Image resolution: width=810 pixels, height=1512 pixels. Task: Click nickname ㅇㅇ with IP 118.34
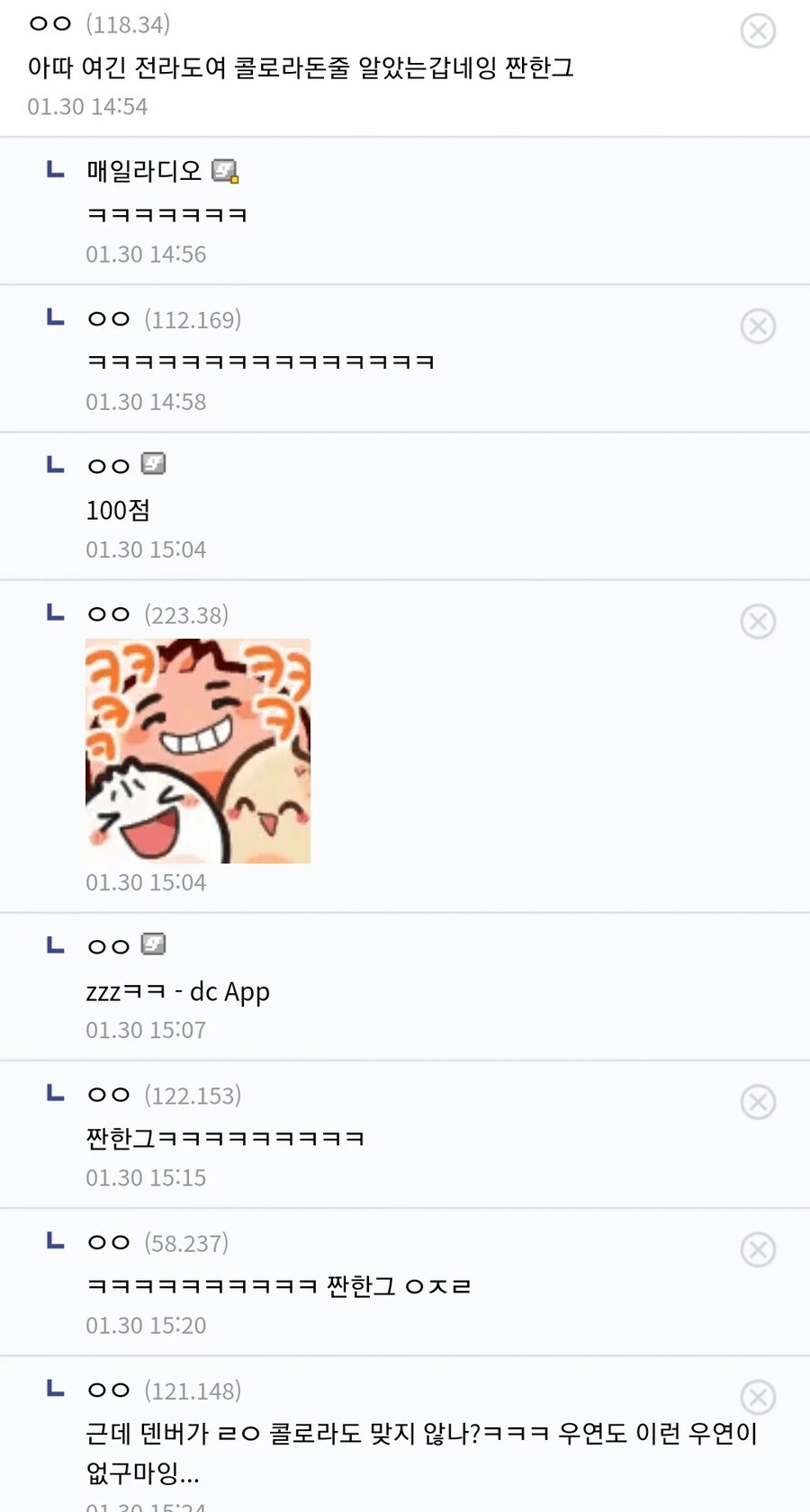click(49, 26)
